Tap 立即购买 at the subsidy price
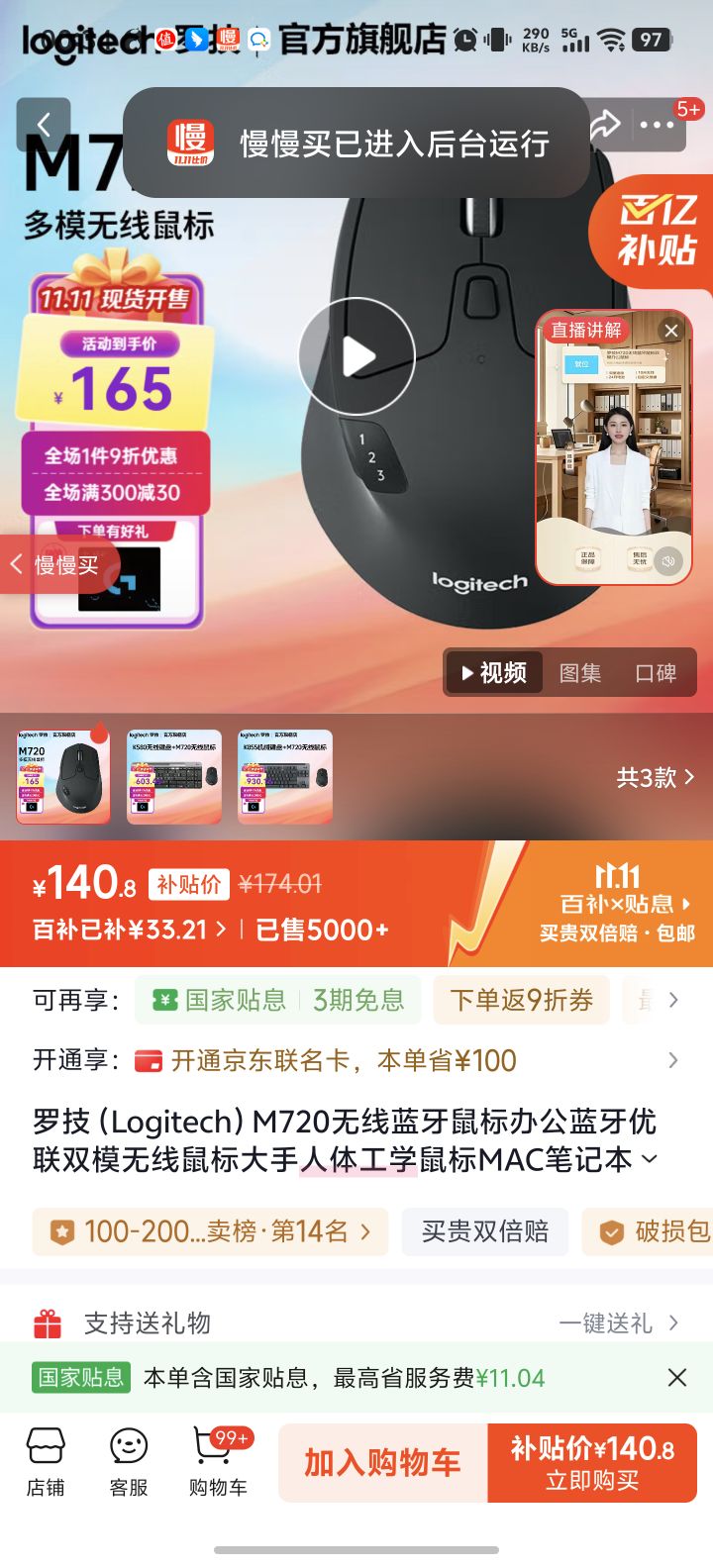 [x=592, y=1463]
